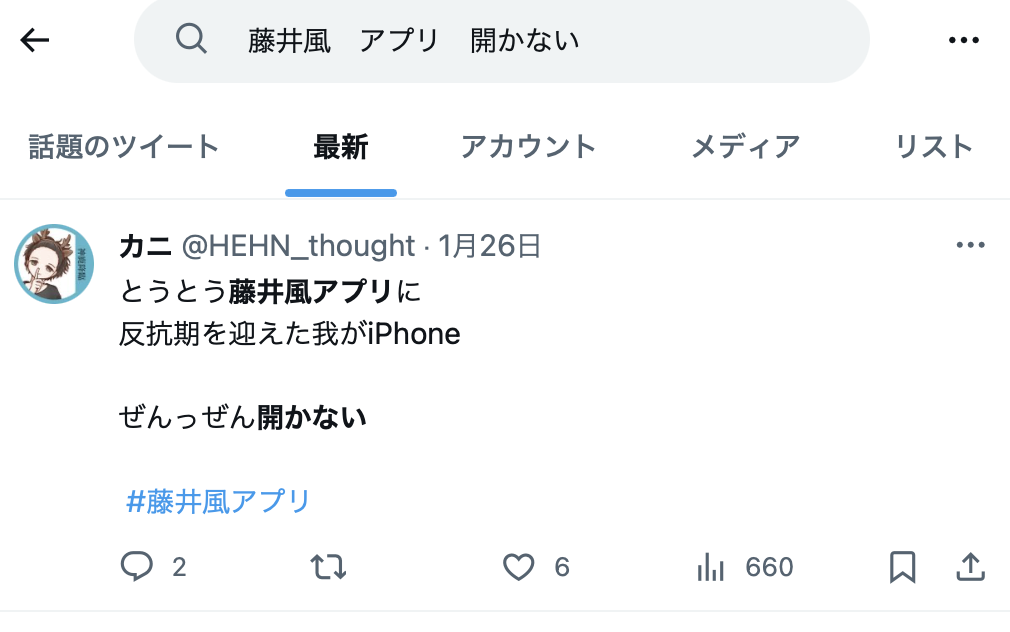Select the 最新 tab
Viewport: 1010px width, 632px height.
pyautogui.click(x=341, y=147)
